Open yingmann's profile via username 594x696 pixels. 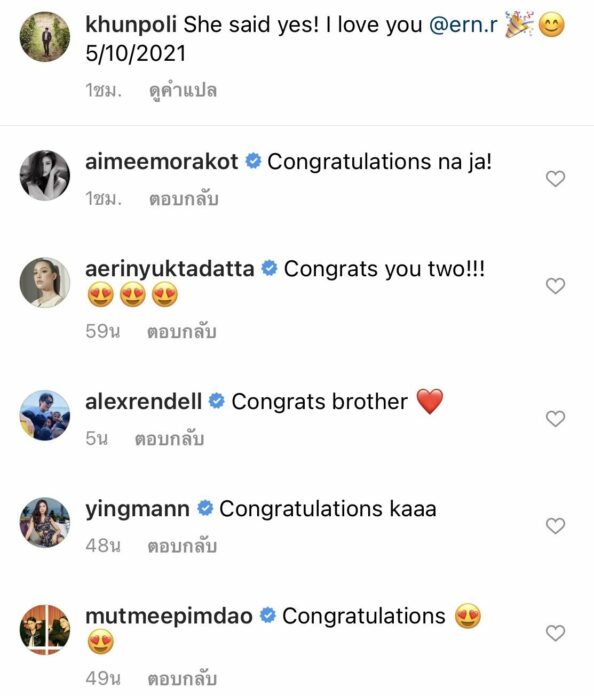click(137, 509)
